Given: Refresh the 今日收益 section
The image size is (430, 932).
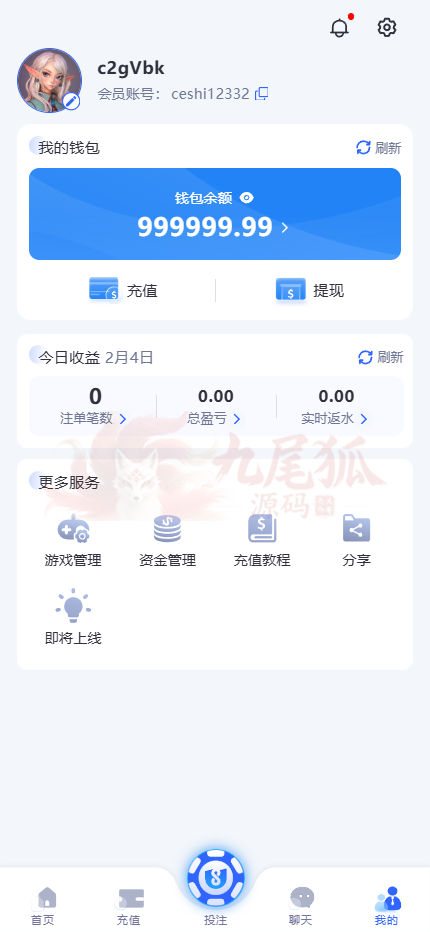Looking at the screenshot, I should tap(381, 357).
